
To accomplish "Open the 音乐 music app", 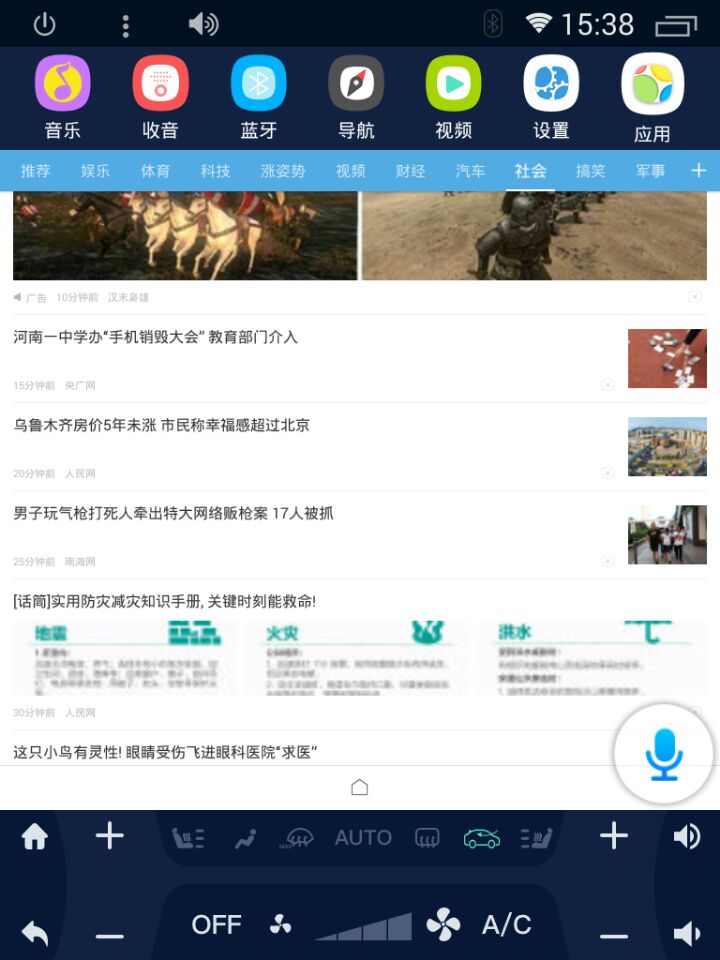I will click(x=62, y=85).
